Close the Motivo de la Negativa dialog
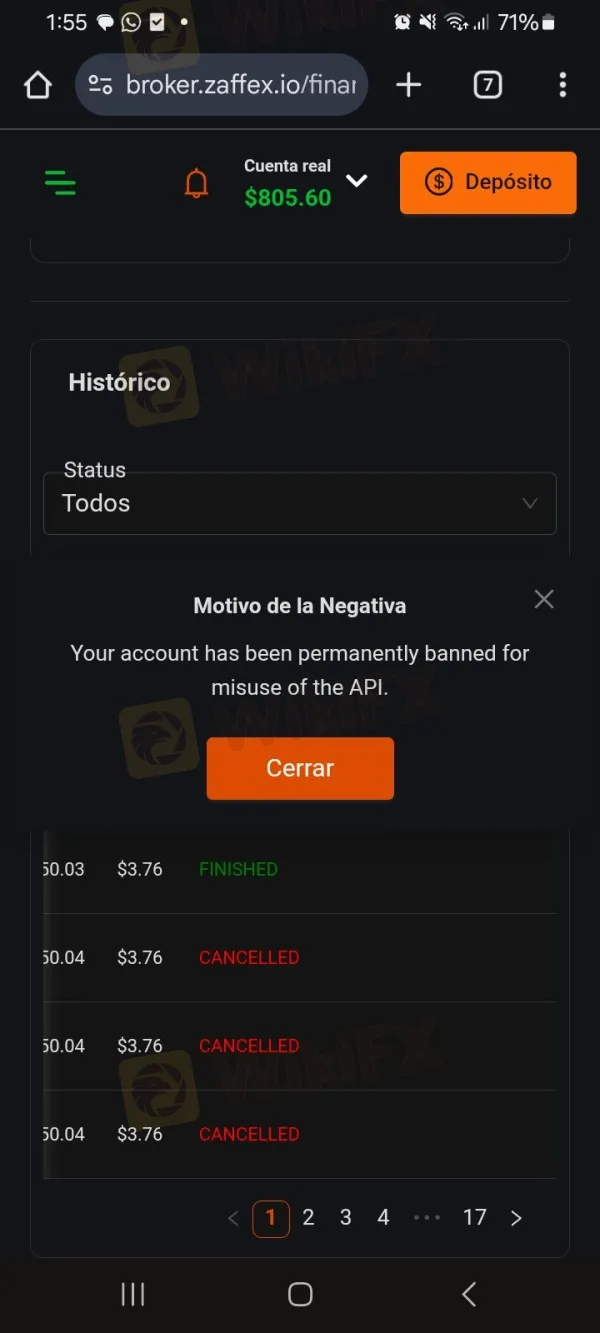Screen dimensions: 600x1333 point(543,599)
